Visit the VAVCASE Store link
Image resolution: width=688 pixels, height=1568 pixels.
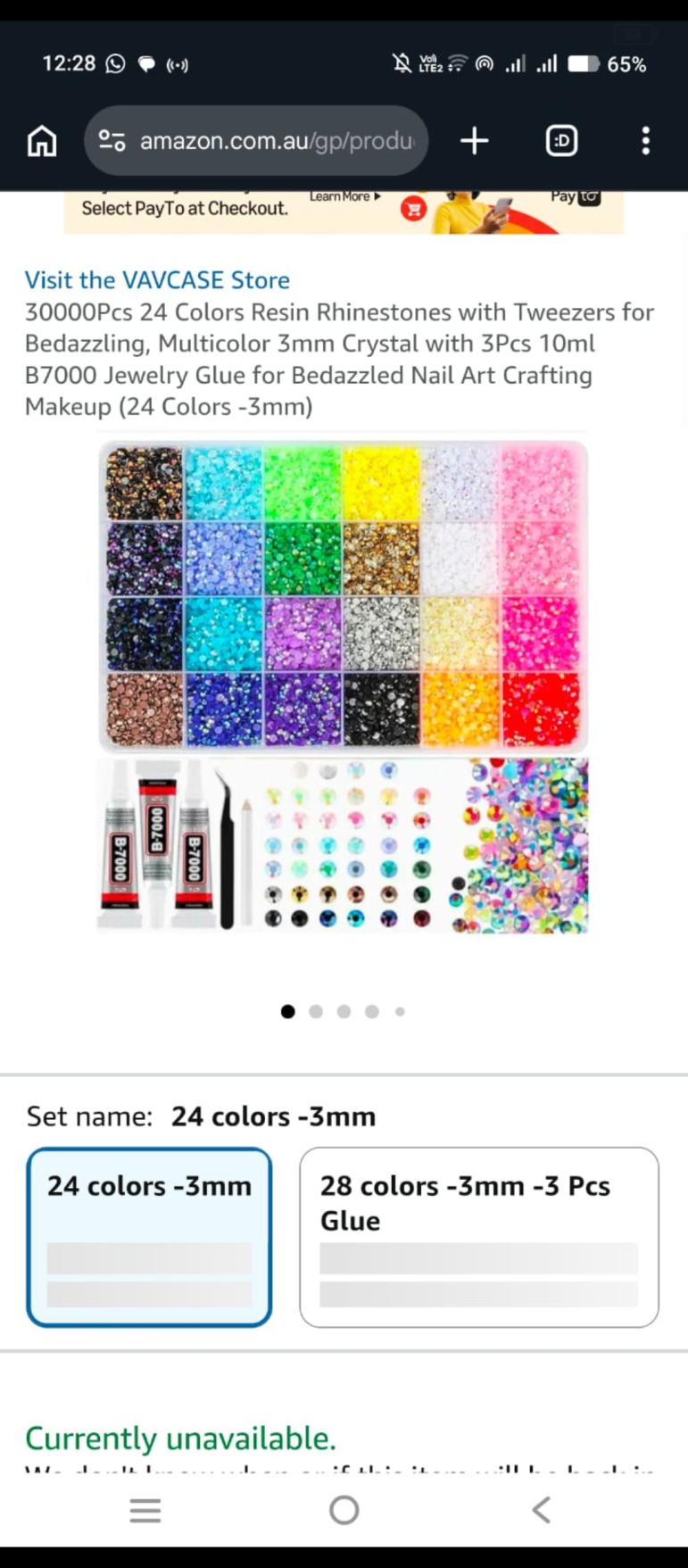pos(157,280)
